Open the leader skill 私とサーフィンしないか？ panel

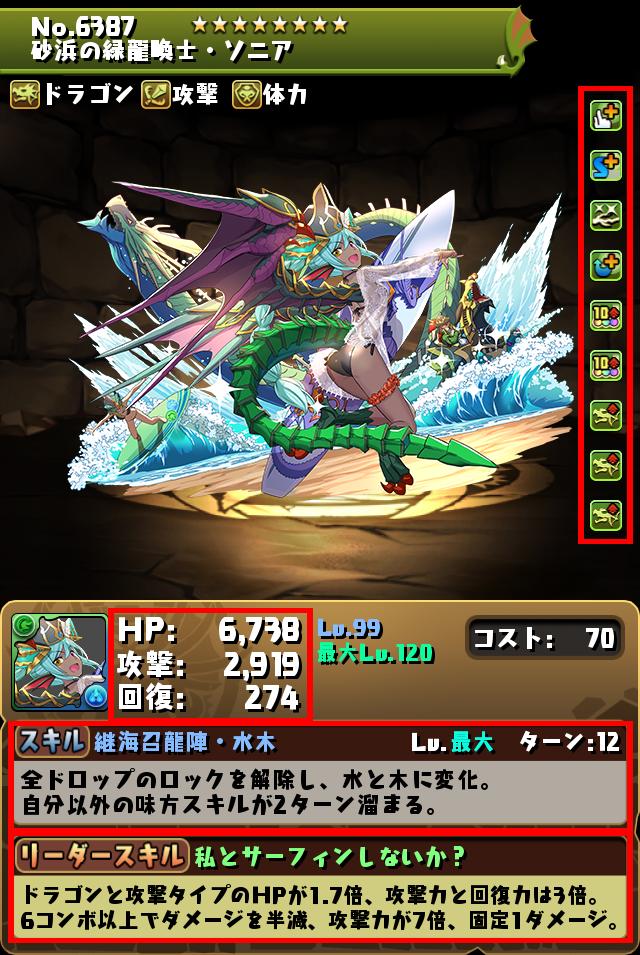coord(319,886)
